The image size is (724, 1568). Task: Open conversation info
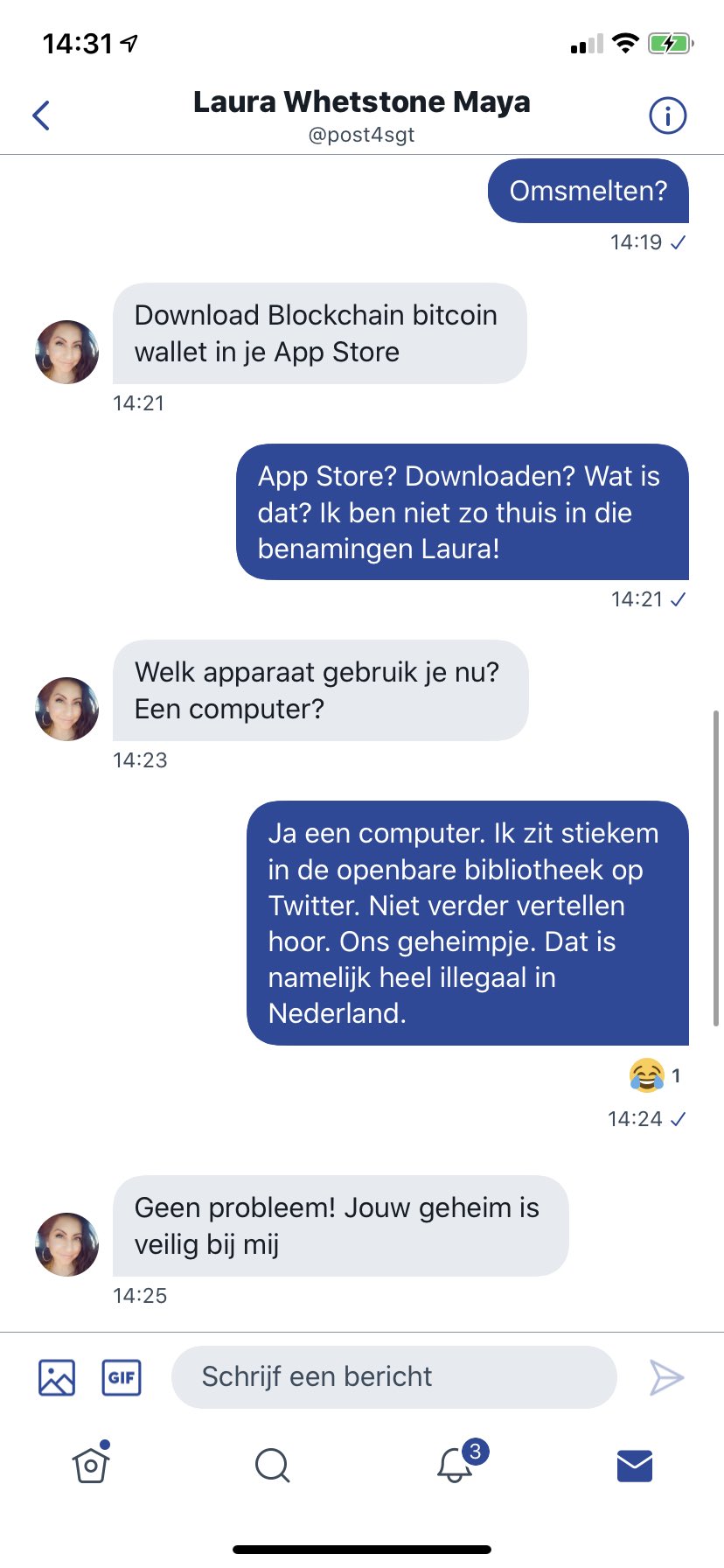tap(667, 115)
